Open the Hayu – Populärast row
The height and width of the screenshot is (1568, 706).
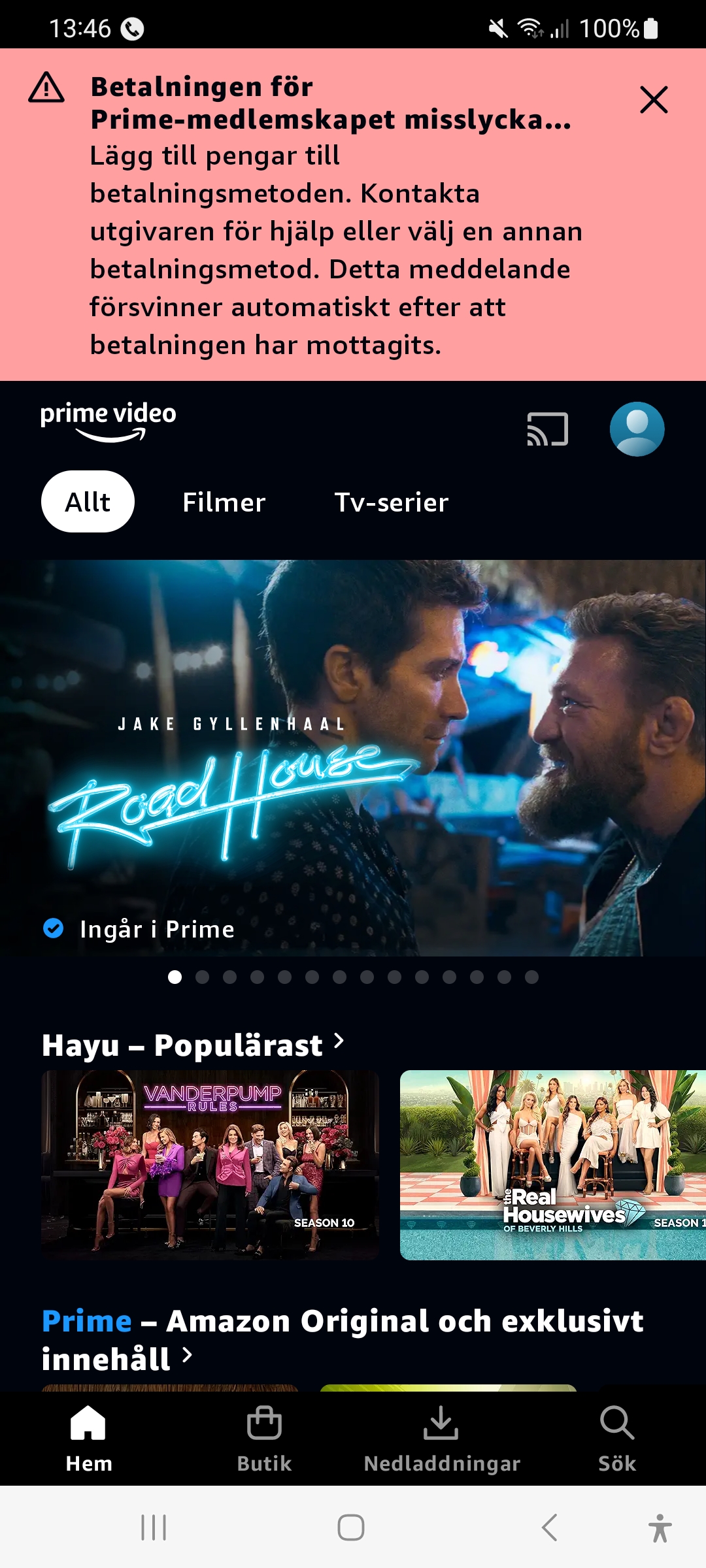(193, 1045)
